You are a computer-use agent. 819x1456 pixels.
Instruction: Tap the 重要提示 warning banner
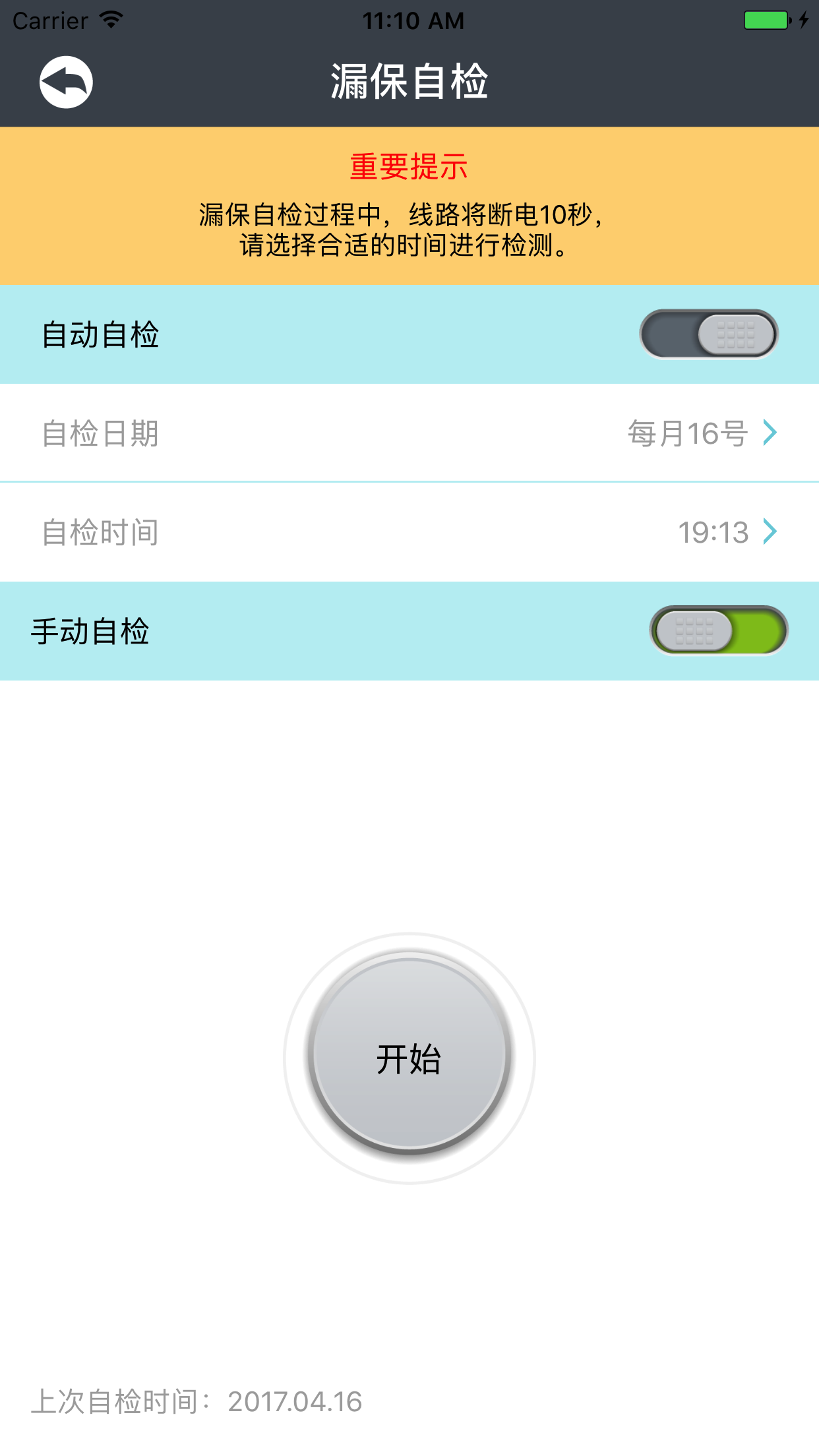pyautogui.click(x=409, y=168)
